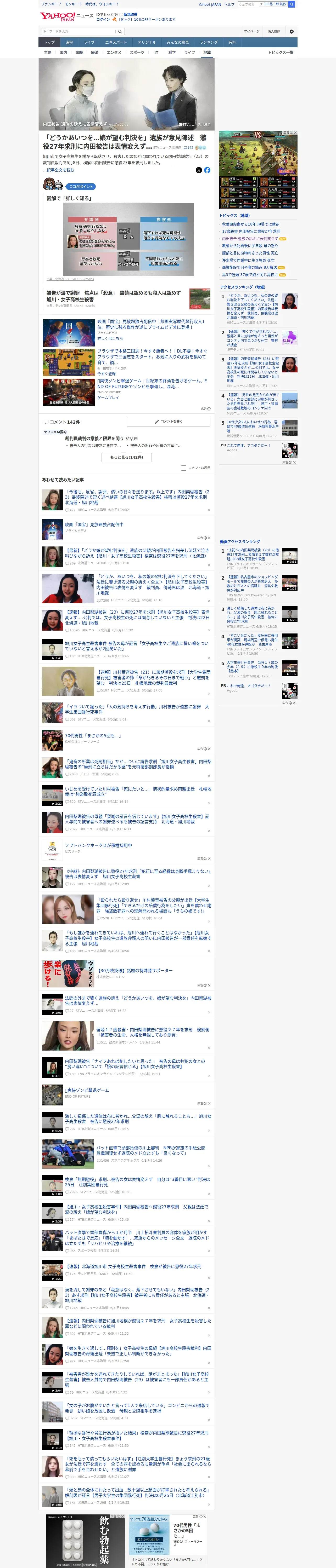This screenshot has height=1568, width=336.
Task: Select the 経済 category
Action: coord(94,52)
